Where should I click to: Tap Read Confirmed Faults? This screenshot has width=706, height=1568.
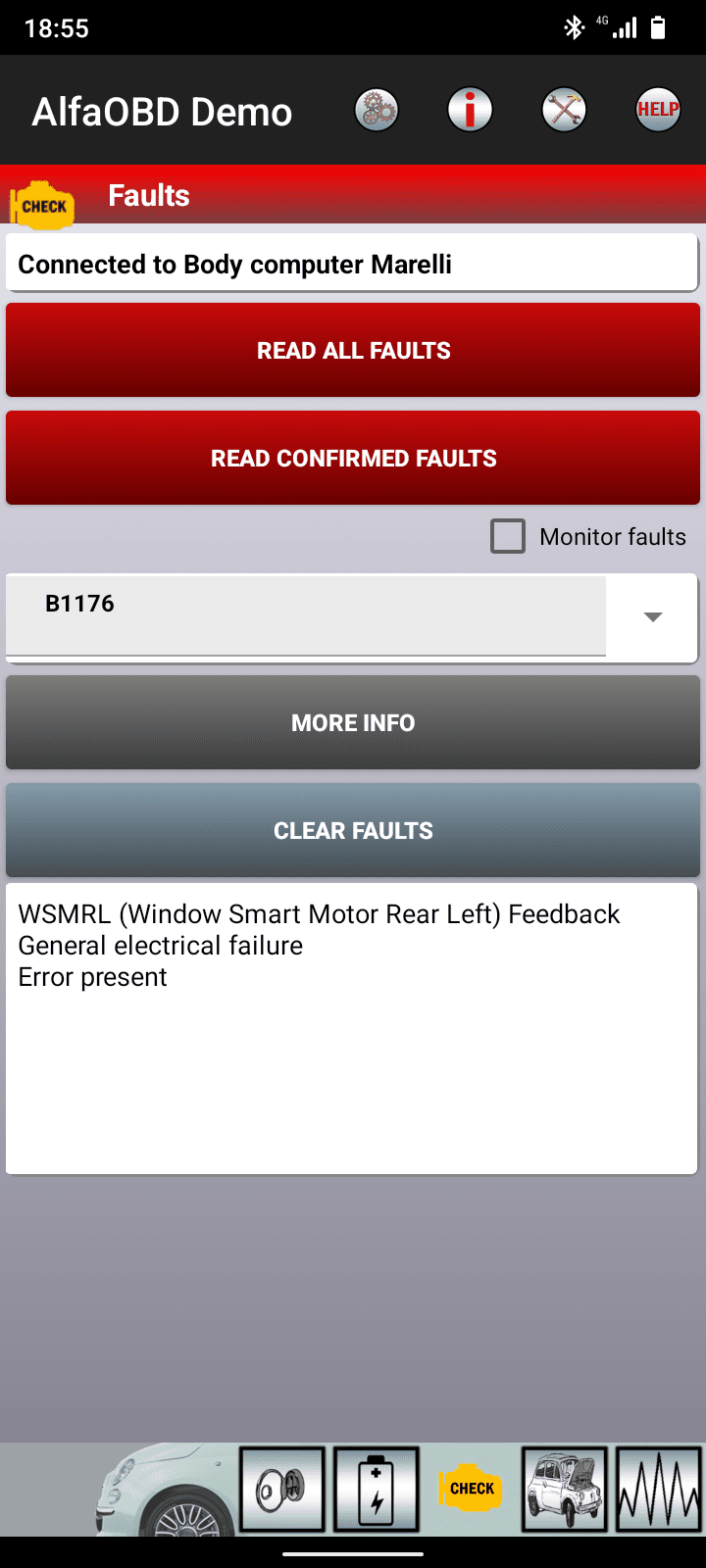pos(353,458)
